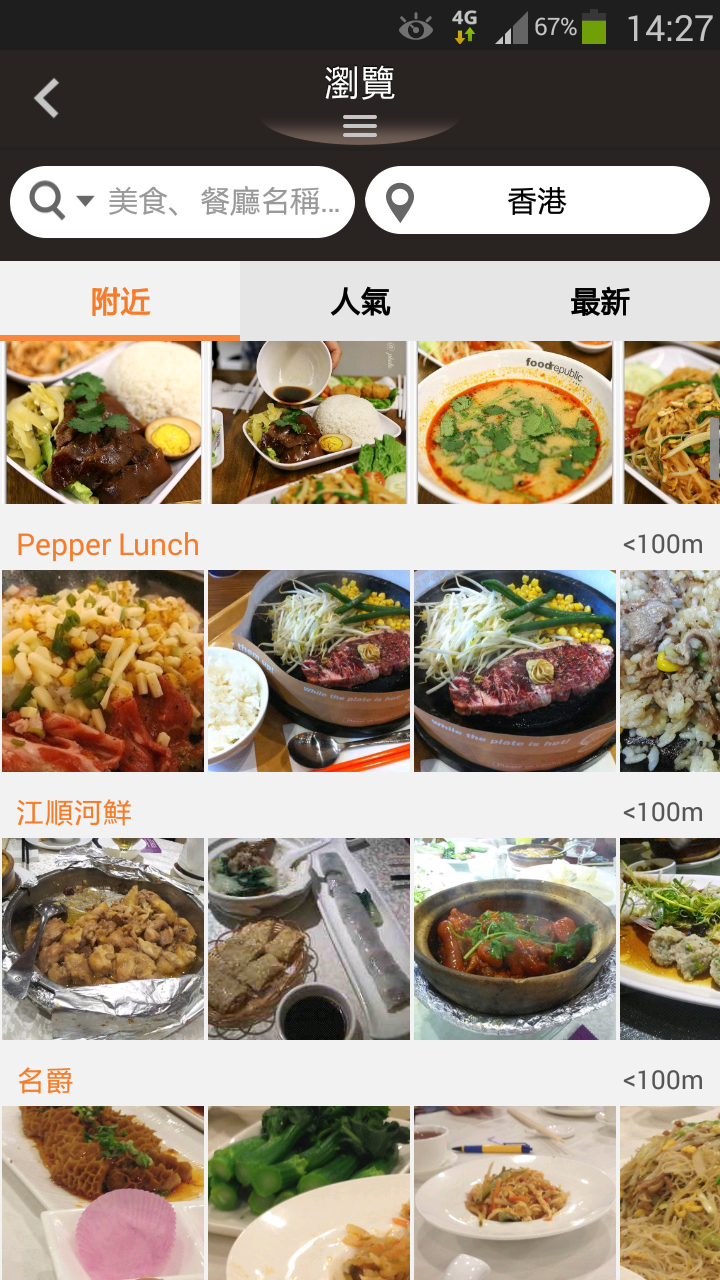
Task: Open the 名爵 restaurant link
Action: (45, 1081)
